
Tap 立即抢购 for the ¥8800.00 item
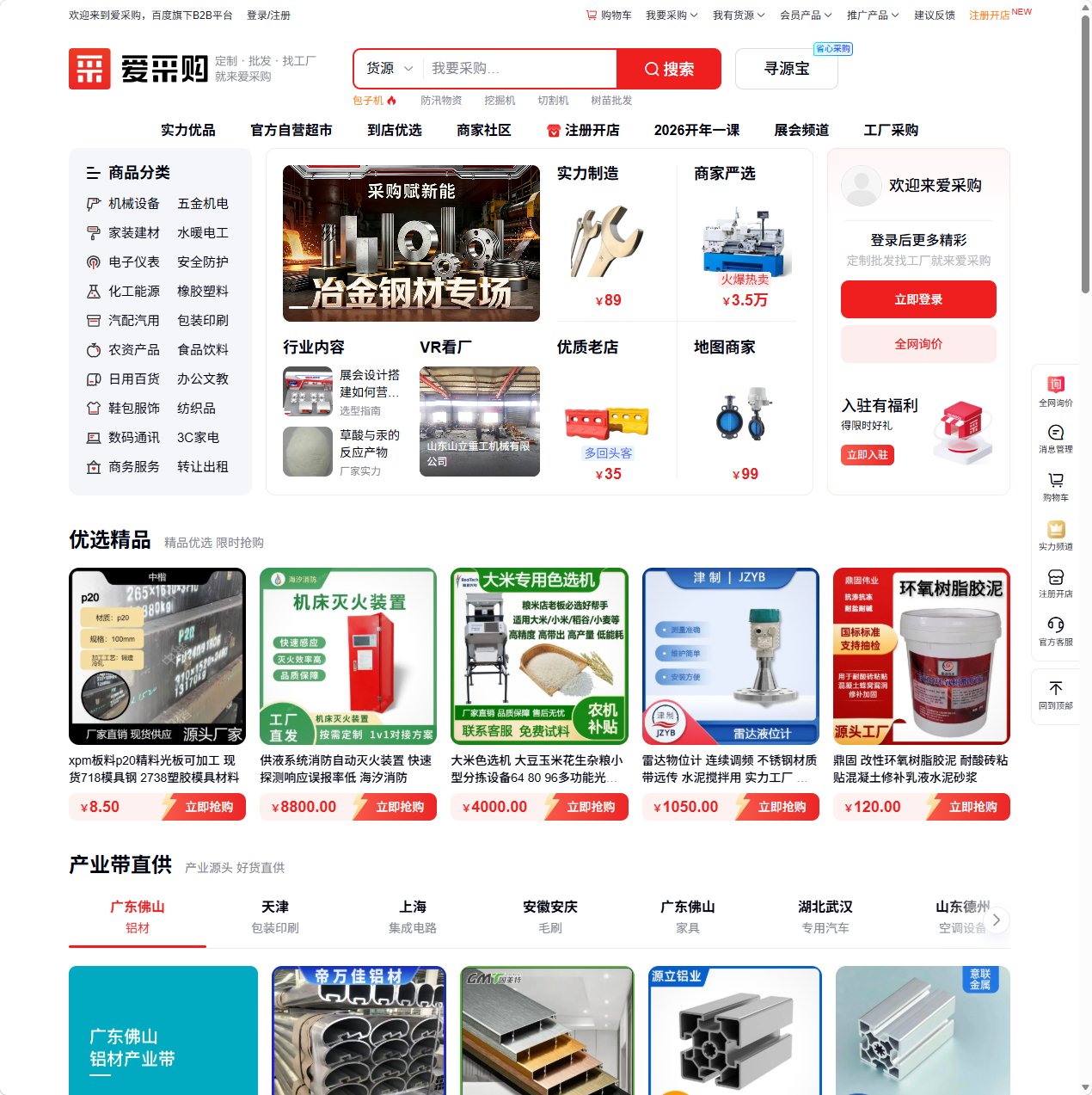(399, 807)
